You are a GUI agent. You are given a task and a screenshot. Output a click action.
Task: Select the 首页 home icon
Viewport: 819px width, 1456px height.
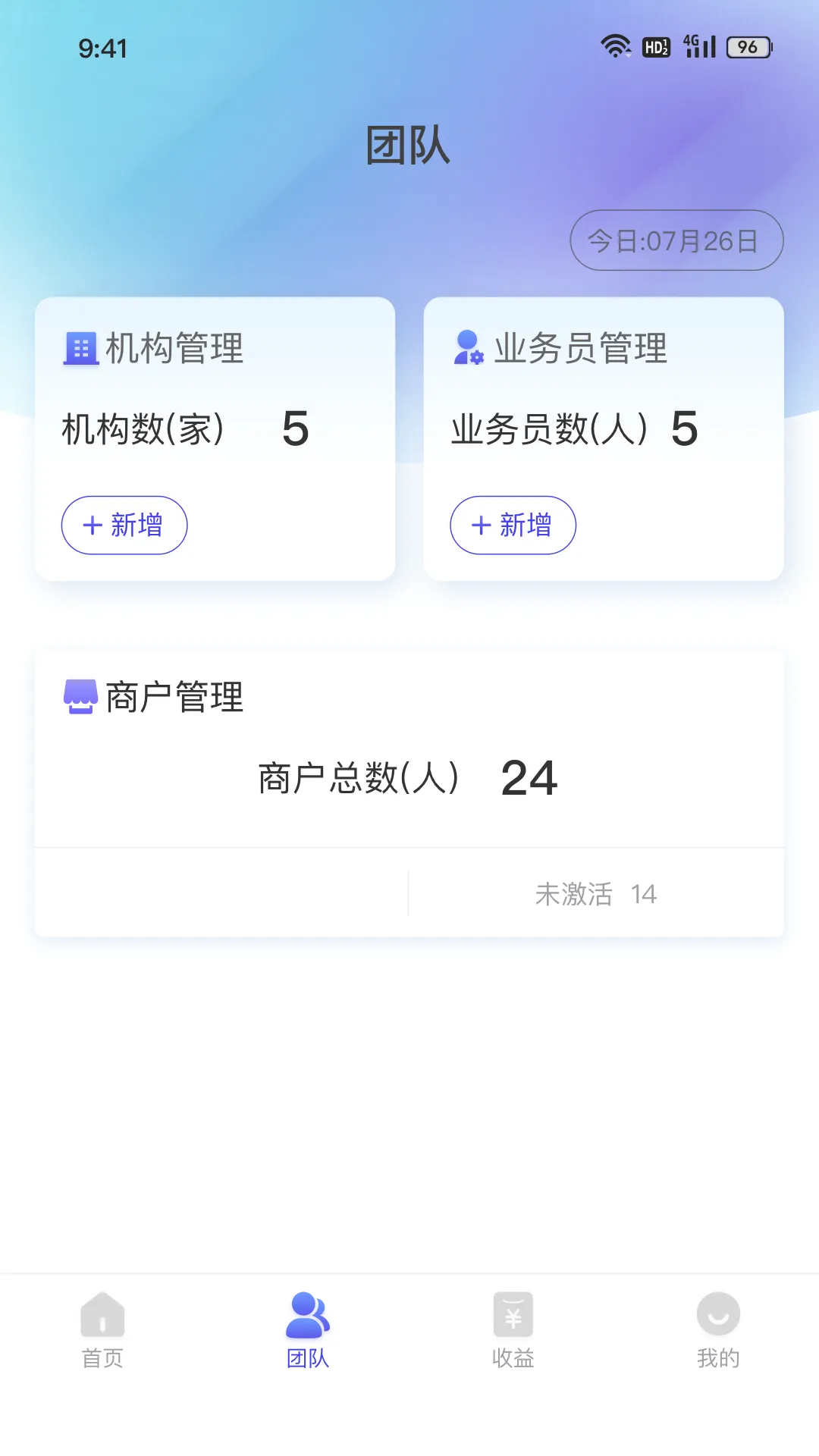point(101,1314)
